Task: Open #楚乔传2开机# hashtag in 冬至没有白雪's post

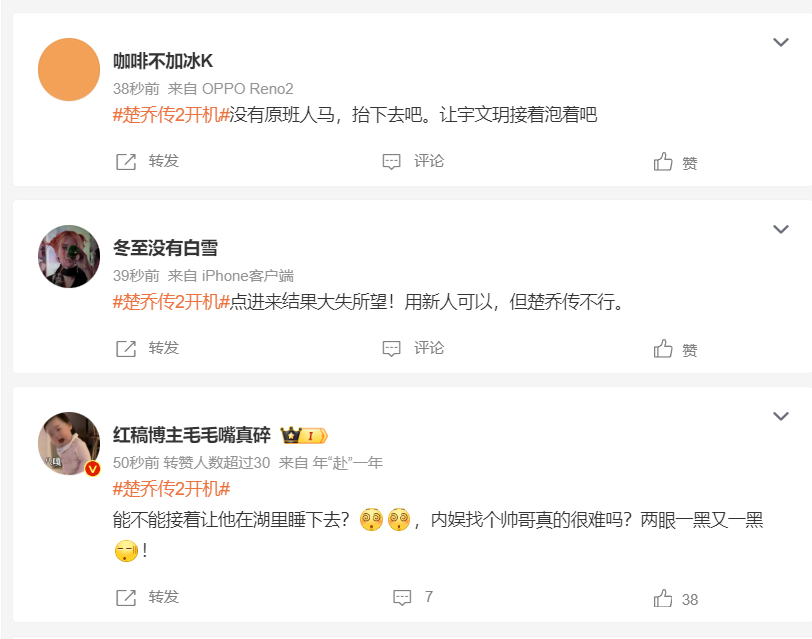Action: (x=171, y=301)
